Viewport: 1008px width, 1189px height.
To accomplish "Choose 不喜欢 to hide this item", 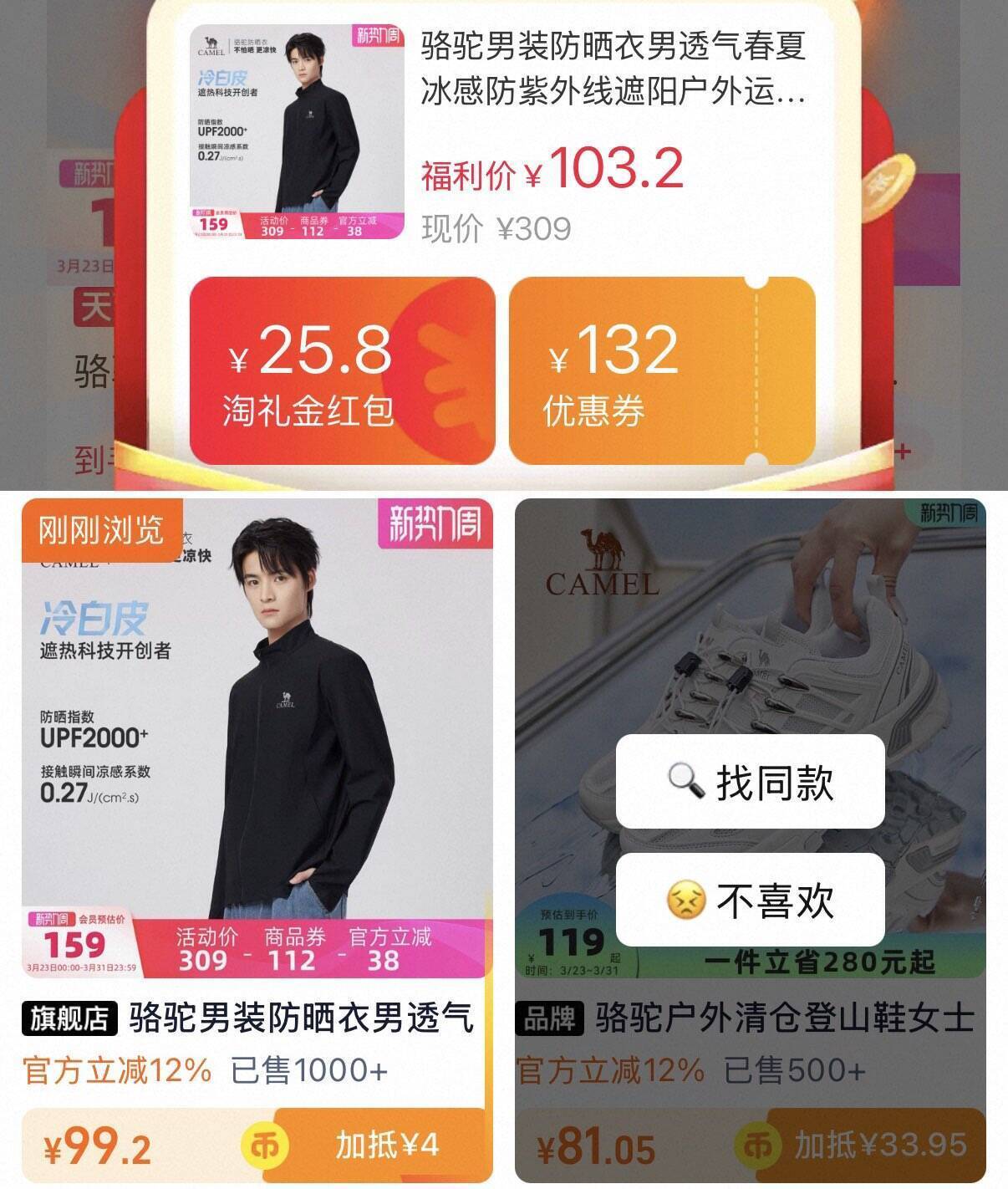I will point(750,900).
